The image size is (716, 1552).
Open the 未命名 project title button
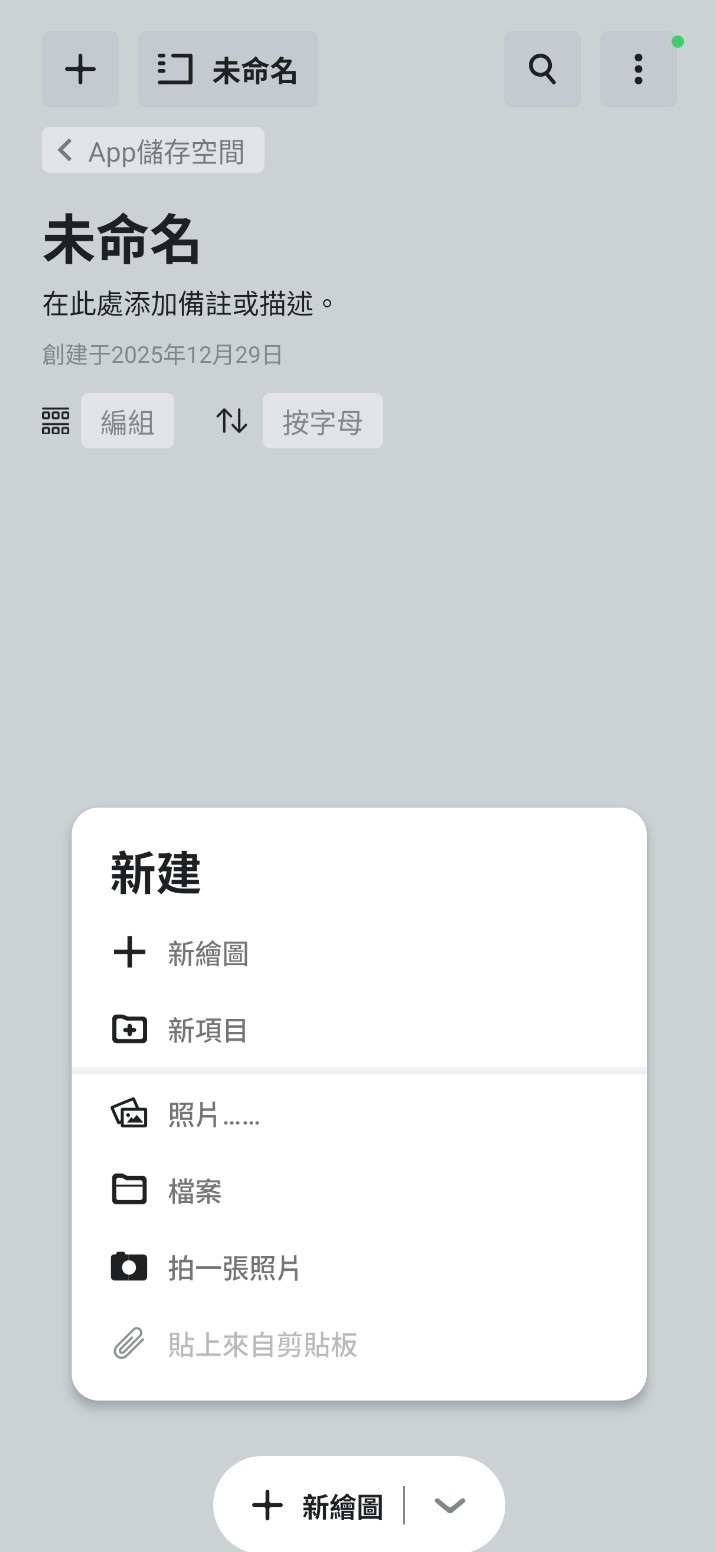pos(228,69)
